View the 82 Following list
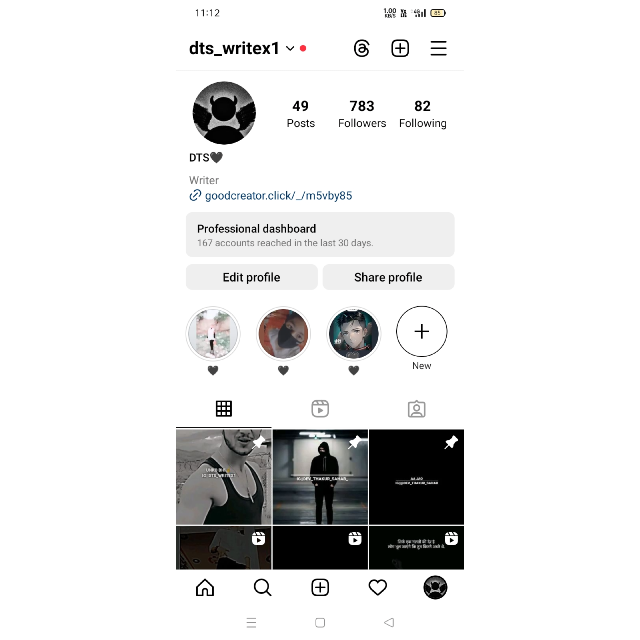This screenshot has width=640, height=640. pos(422,113)
